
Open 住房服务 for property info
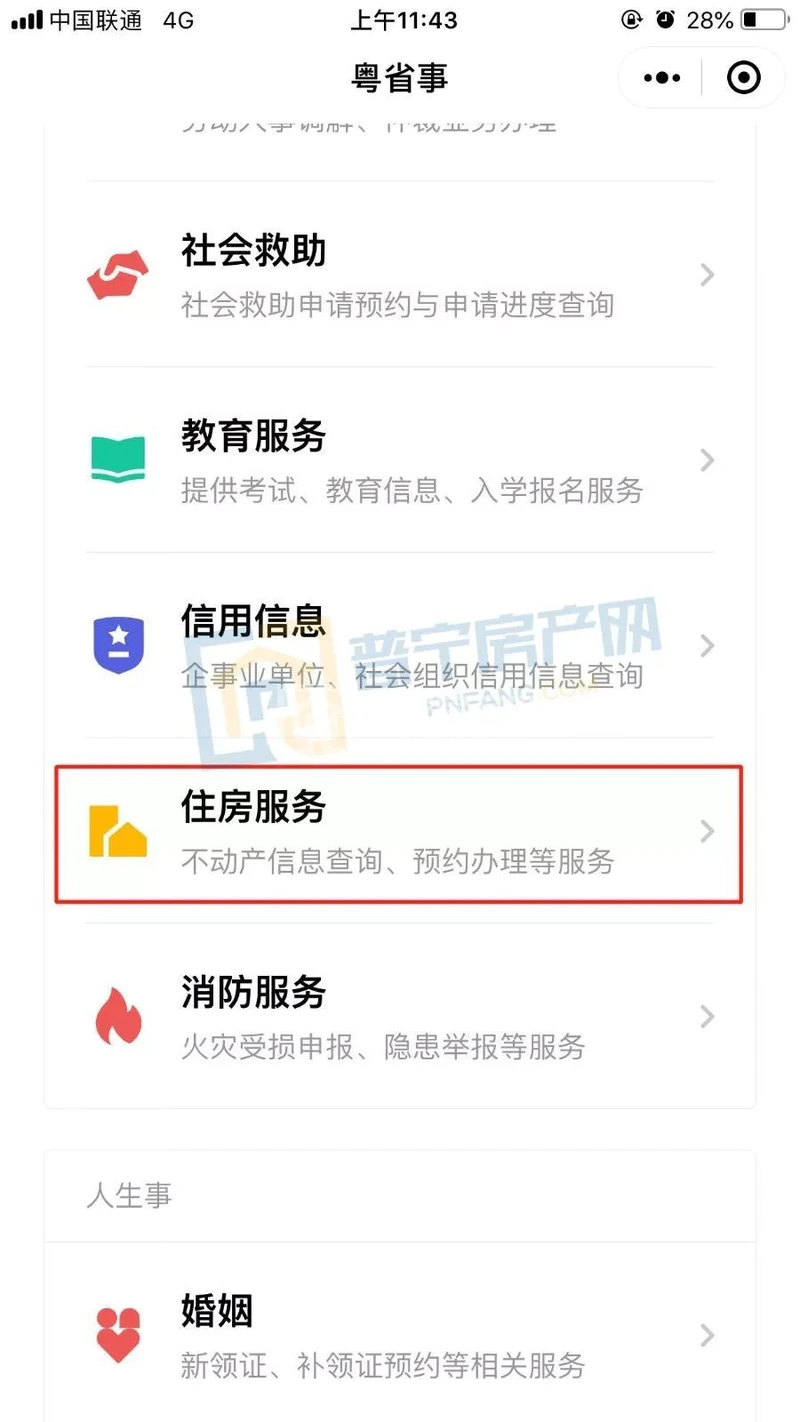400,832
